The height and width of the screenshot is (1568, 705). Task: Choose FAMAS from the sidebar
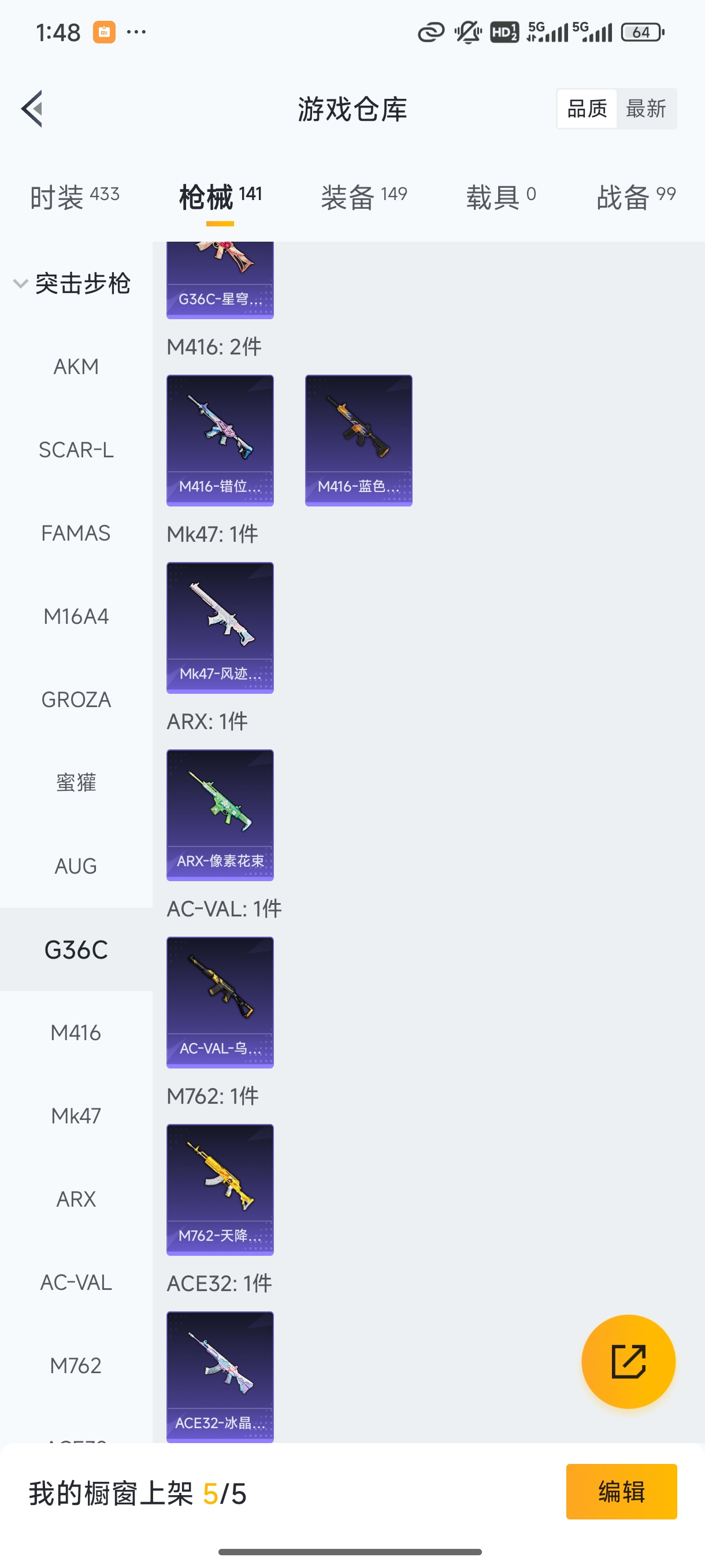(76, 533)
